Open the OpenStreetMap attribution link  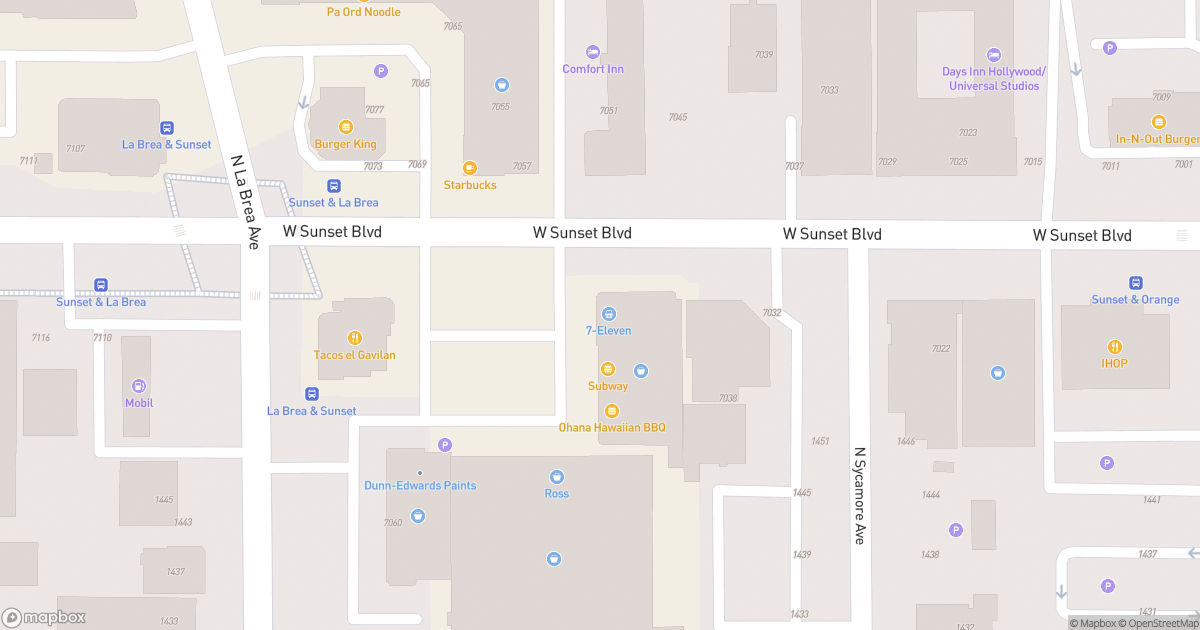[x=1157, y=624]
